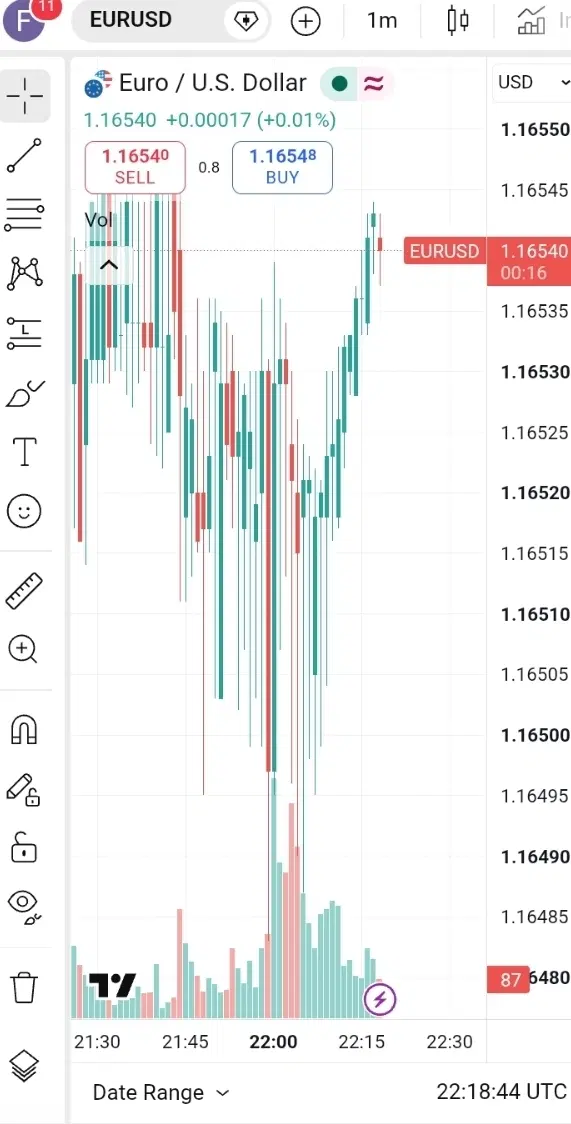This screenshot has width=571, height=1124.
Task: Add a symbol to compare with plus icon
Action: click(306, 21)
